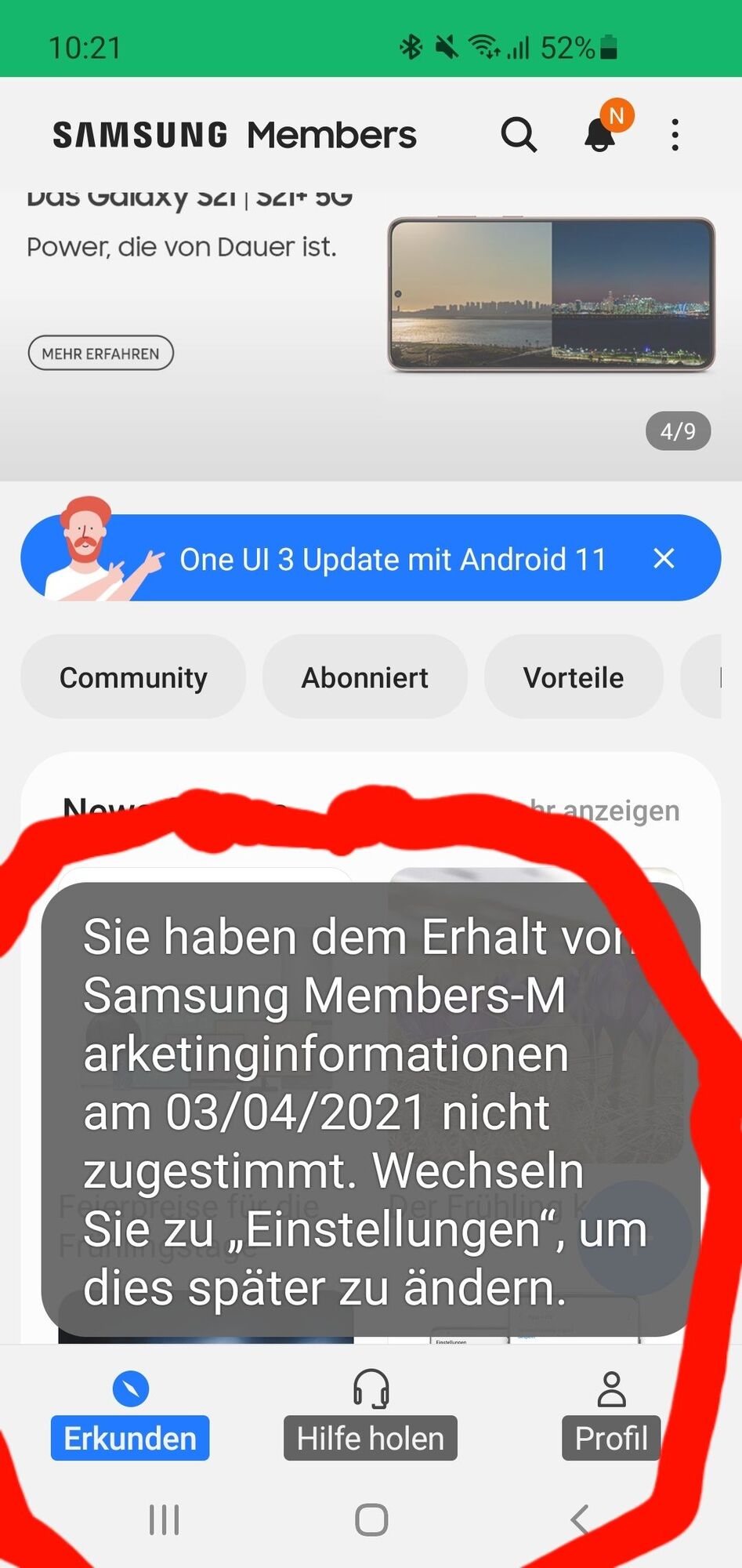Go to the home screen
The height and width of the screenshot is (1568, 742).
pos(371,1519)
